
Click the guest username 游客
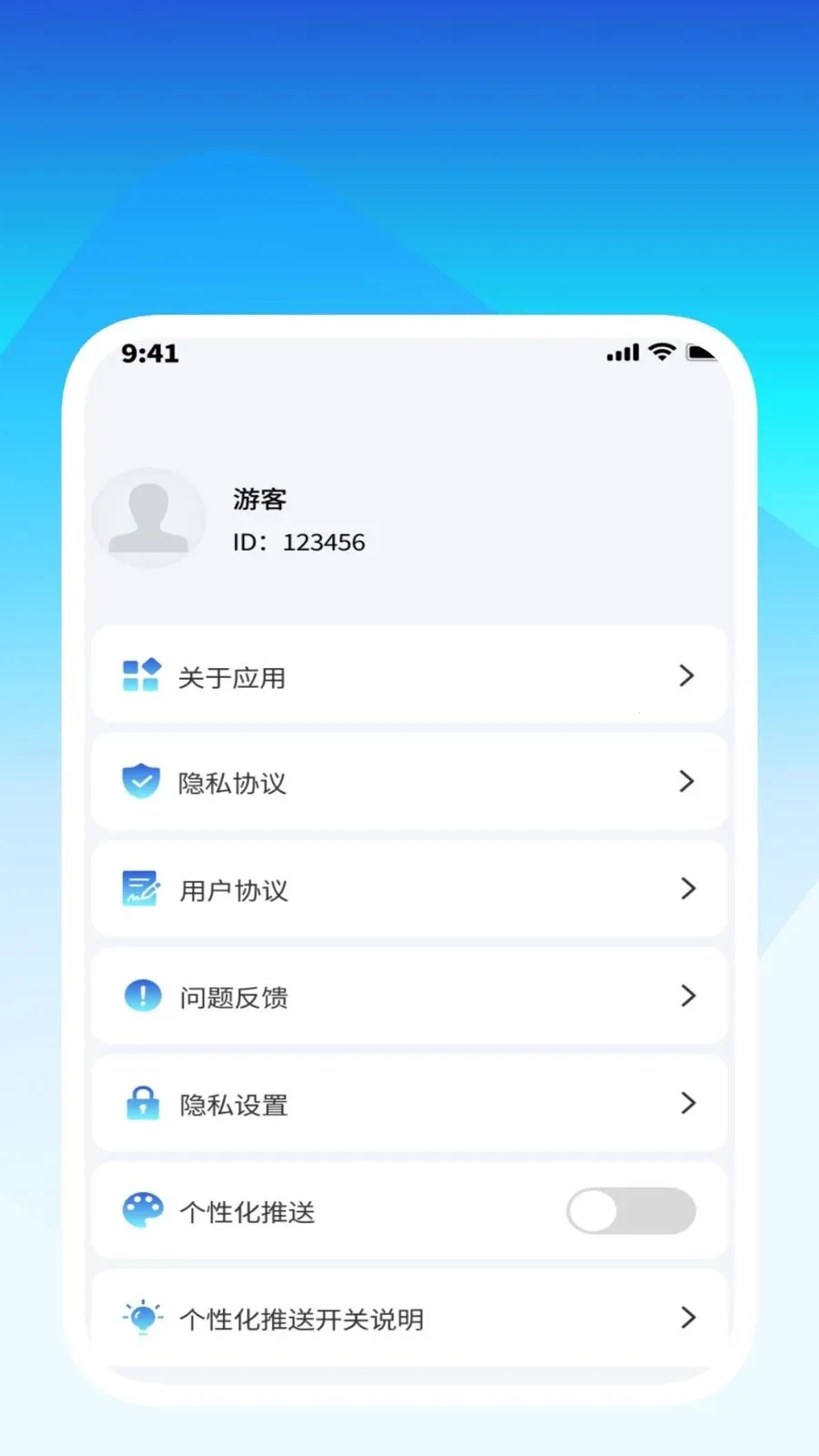point(258,499)
